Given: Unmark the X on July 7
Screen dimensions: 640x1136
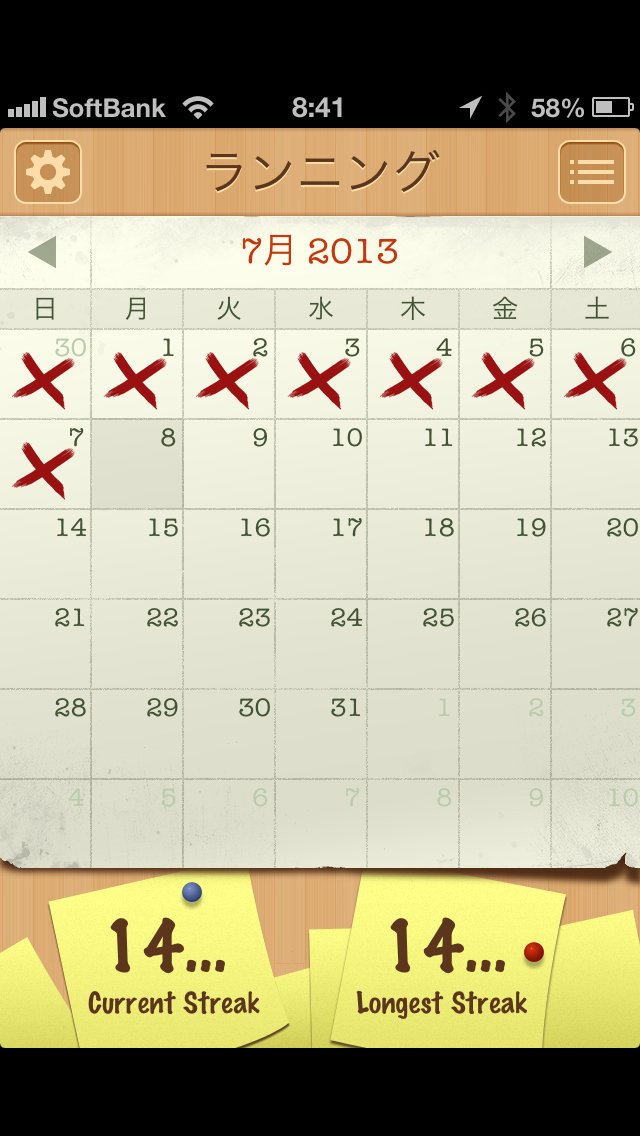Looking at the screenshot, I should click(45, 464).
